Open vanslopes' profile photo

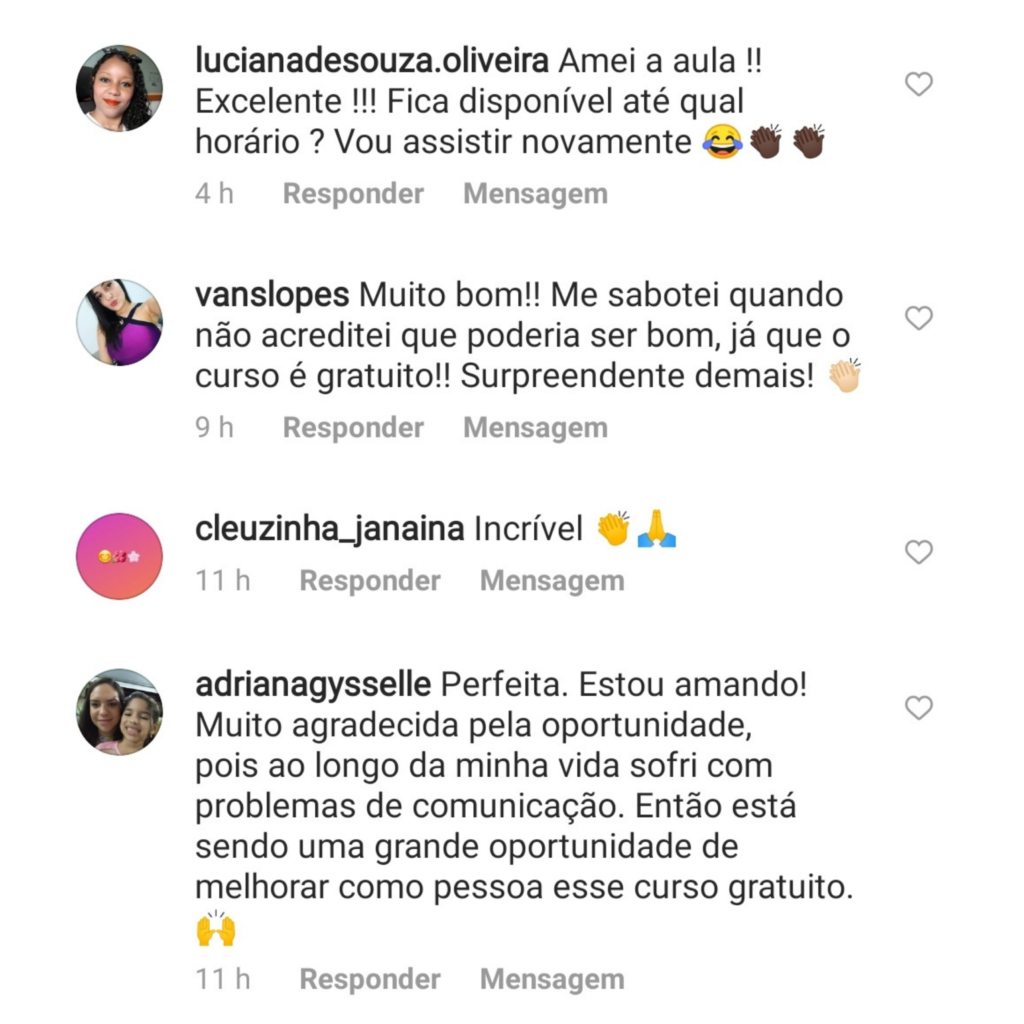[120, 322]
